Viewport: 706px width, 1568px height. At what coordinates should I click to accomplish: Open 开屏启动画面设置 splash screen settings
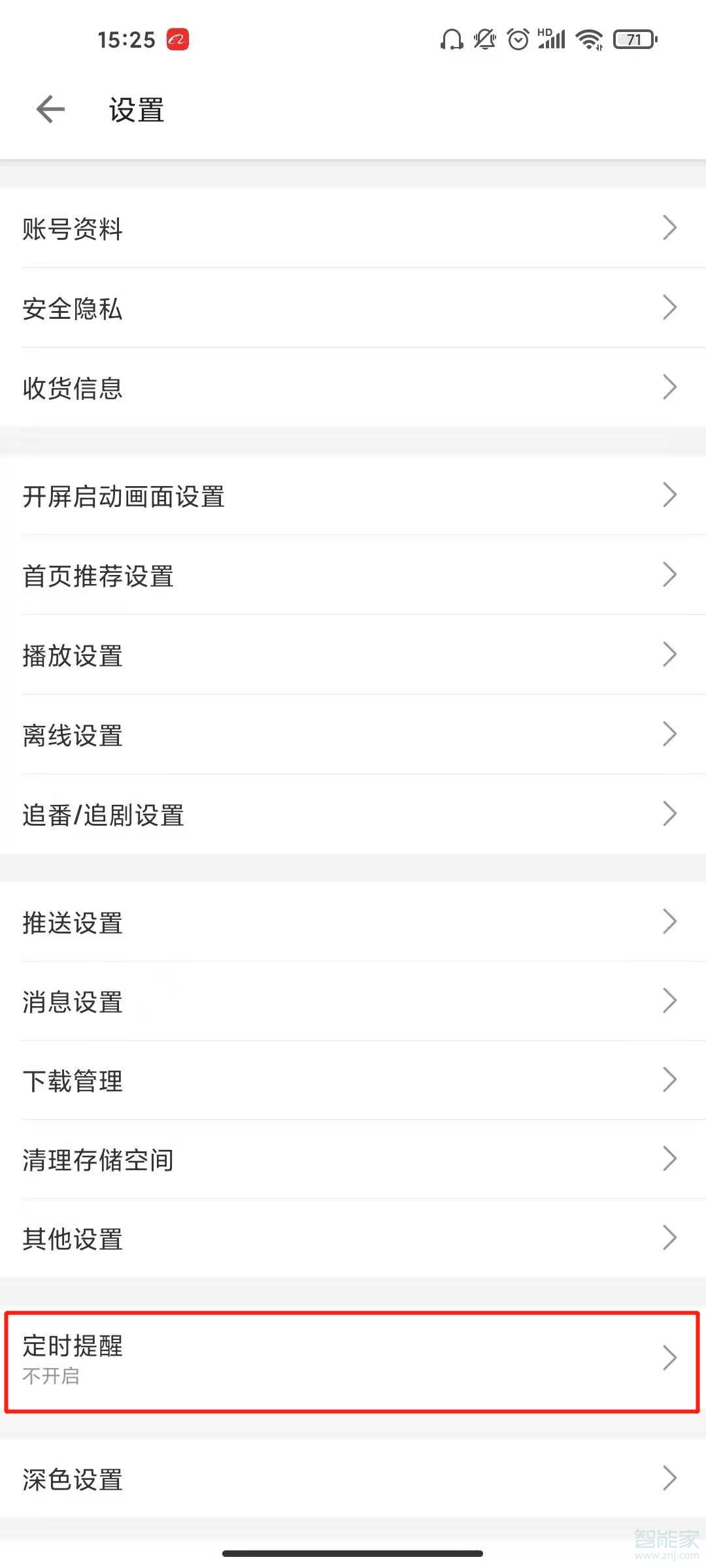point(353,497)
